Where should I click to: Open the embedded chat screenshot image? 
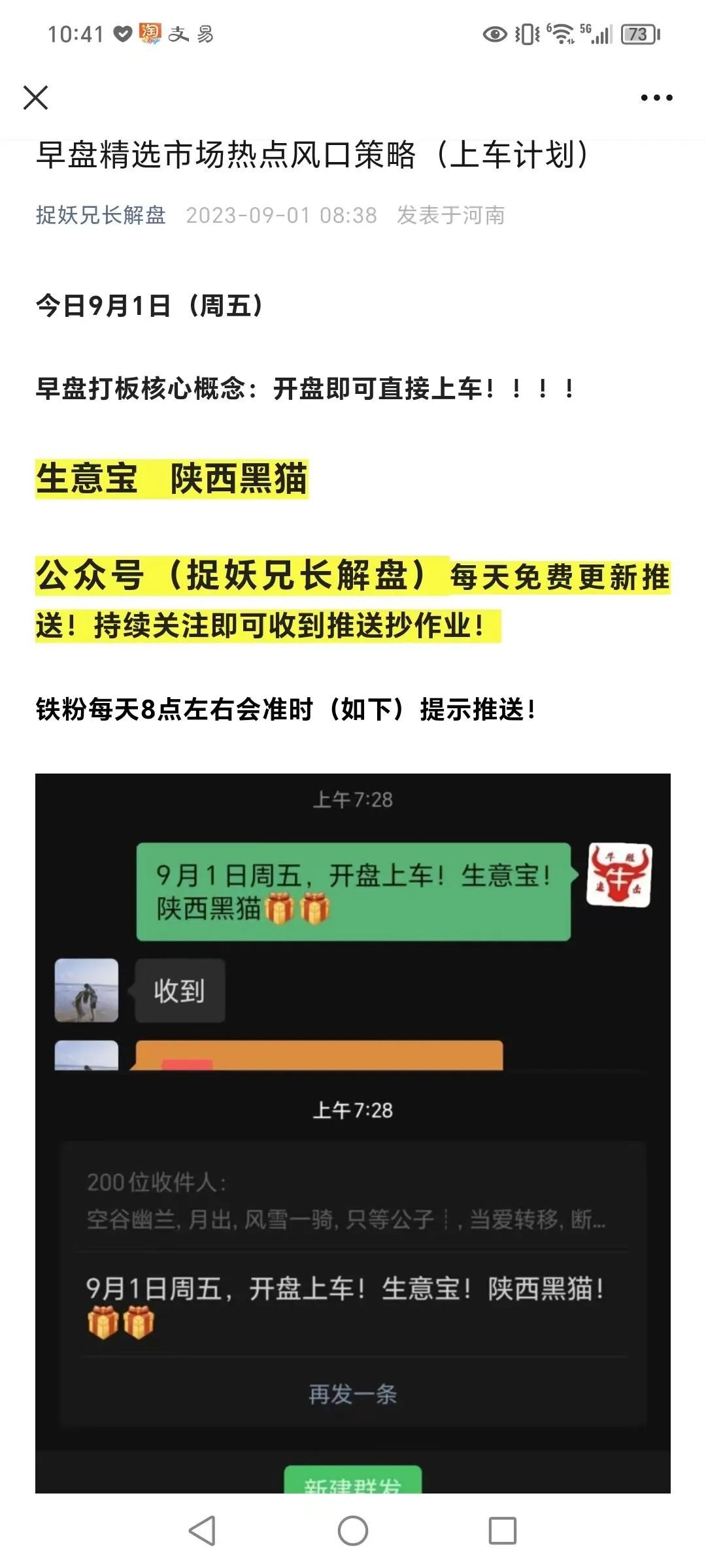(x=353, y=1134)
